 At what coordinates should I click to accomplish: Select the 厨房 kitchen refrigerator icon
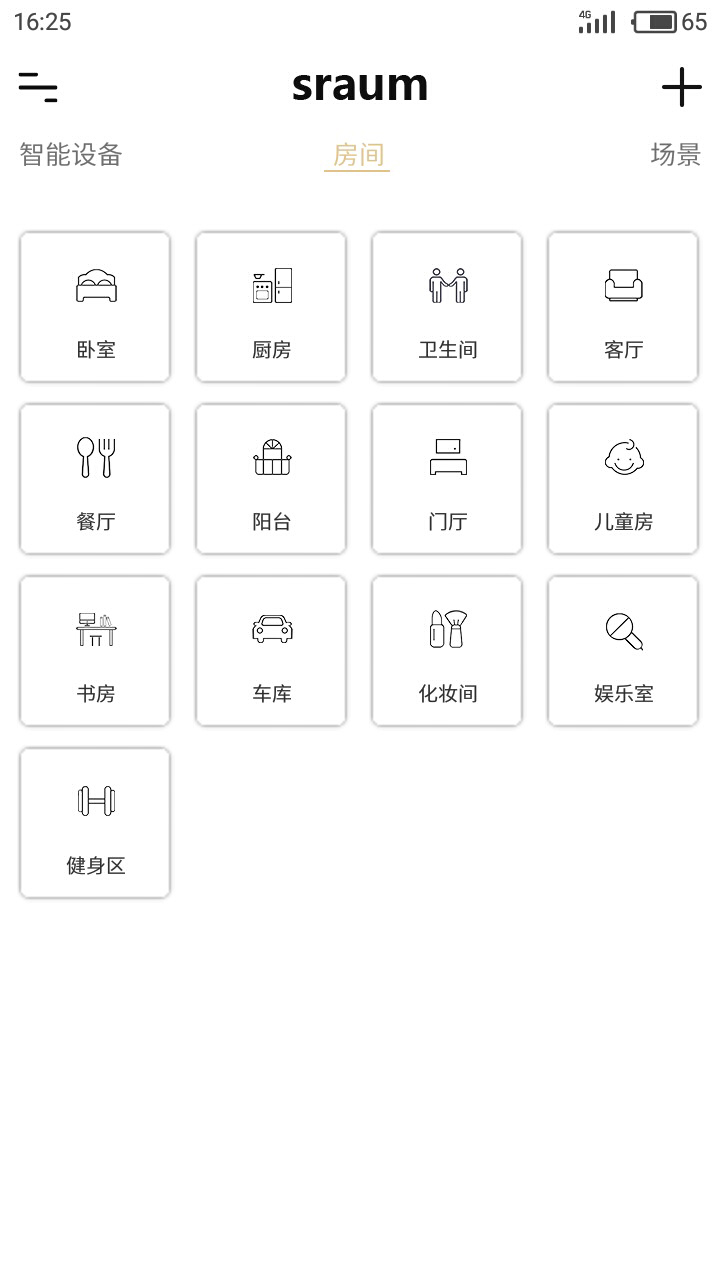click(270, 285)
